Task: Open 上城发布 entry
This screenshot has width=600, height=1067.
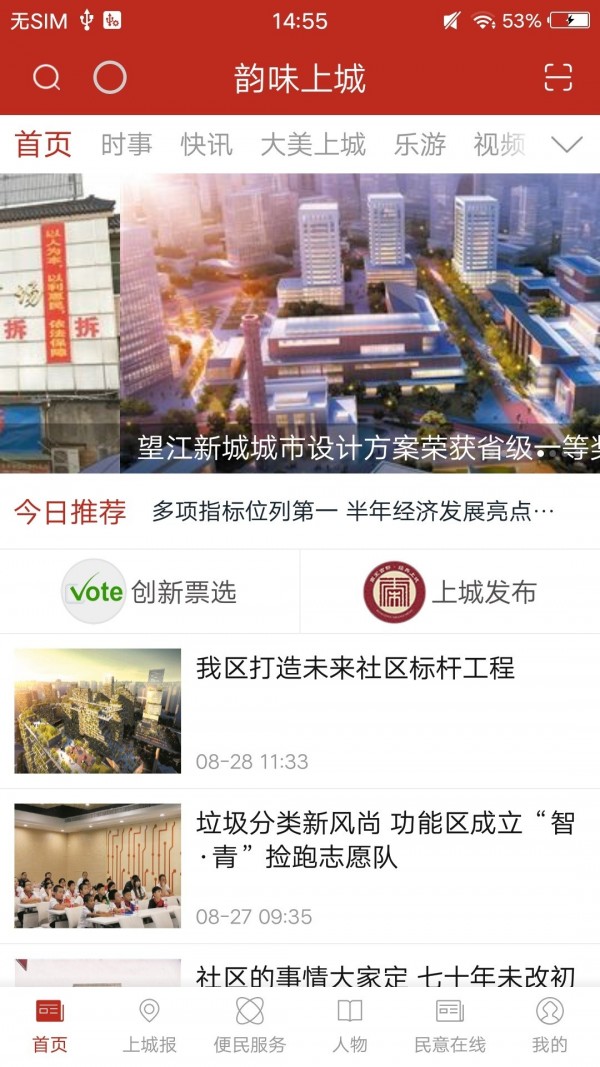Action: pyautogui.click(x=450, y=591)
